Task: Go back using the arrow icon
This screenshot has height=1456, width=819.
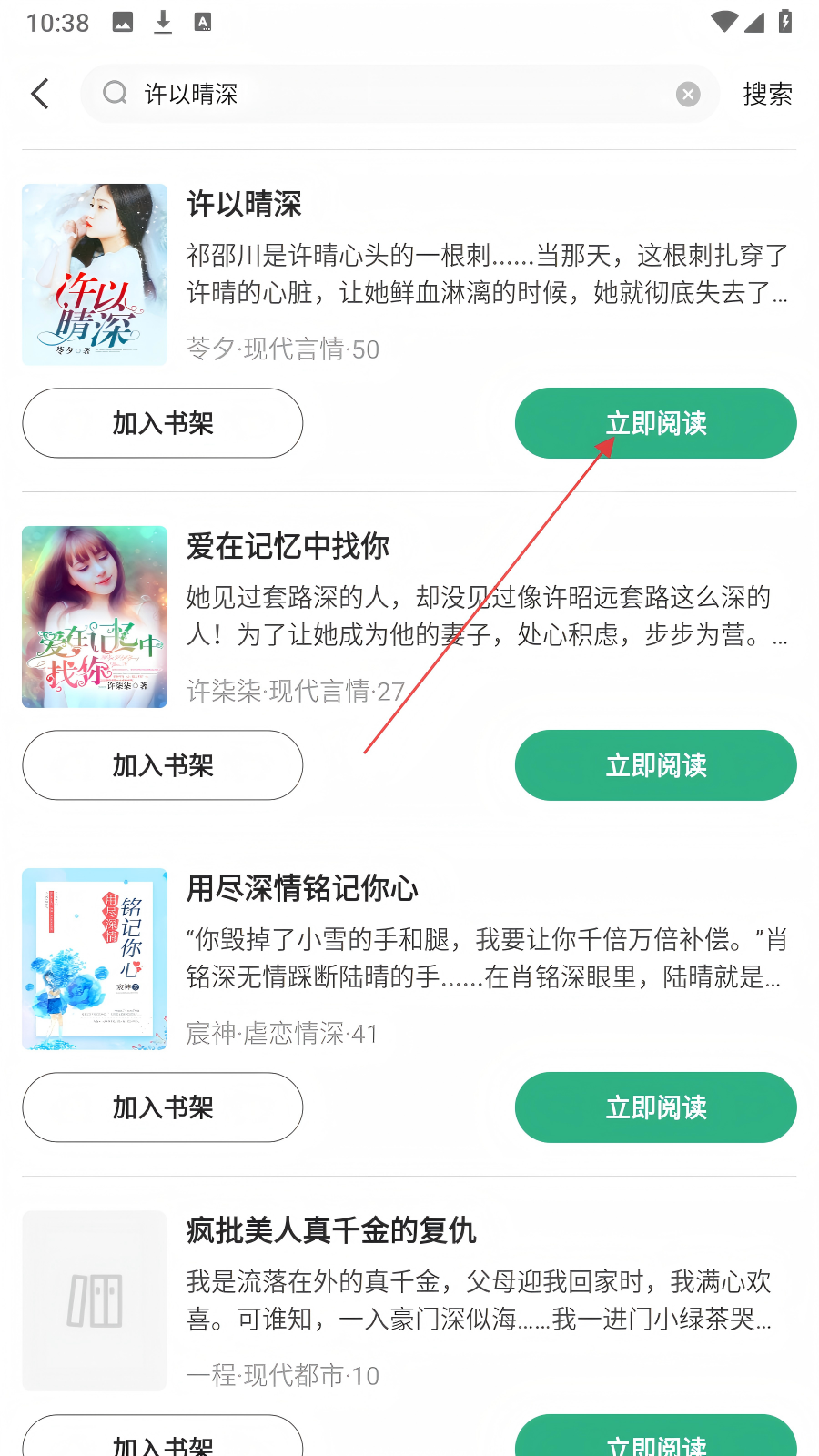Action: (x=40, y=94)
